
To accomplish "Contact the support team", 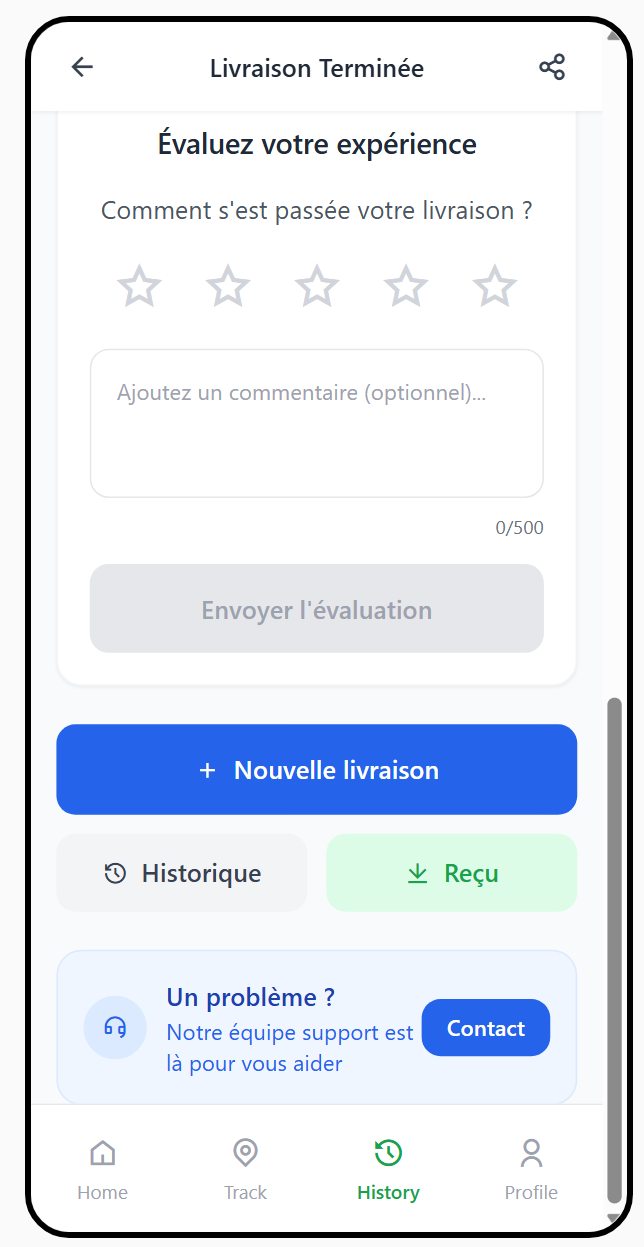I will pyautogui.click(x=486, y=1028).
